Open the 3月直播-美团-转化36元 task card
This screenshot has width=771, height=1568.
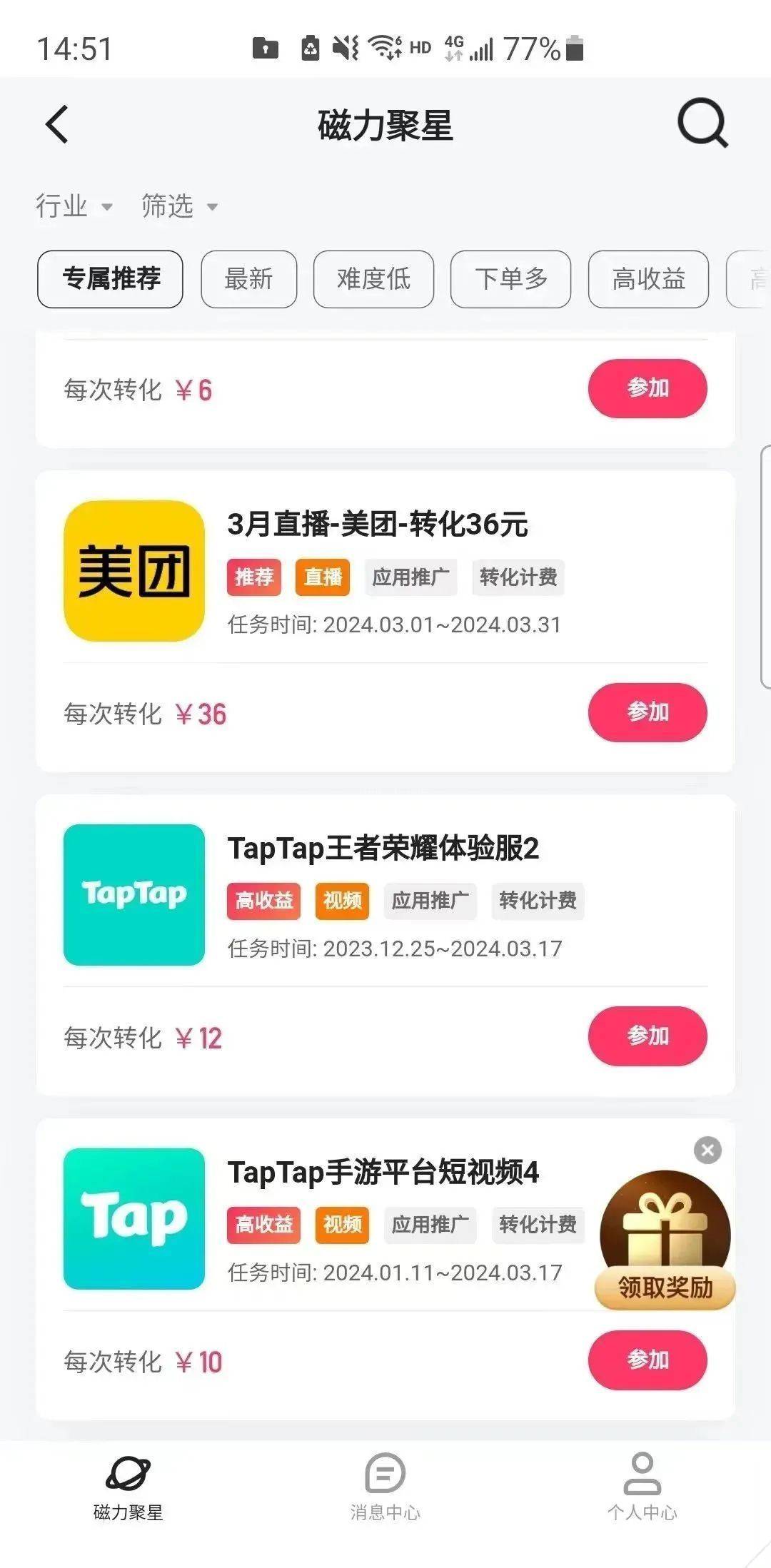tap(377, 525)
